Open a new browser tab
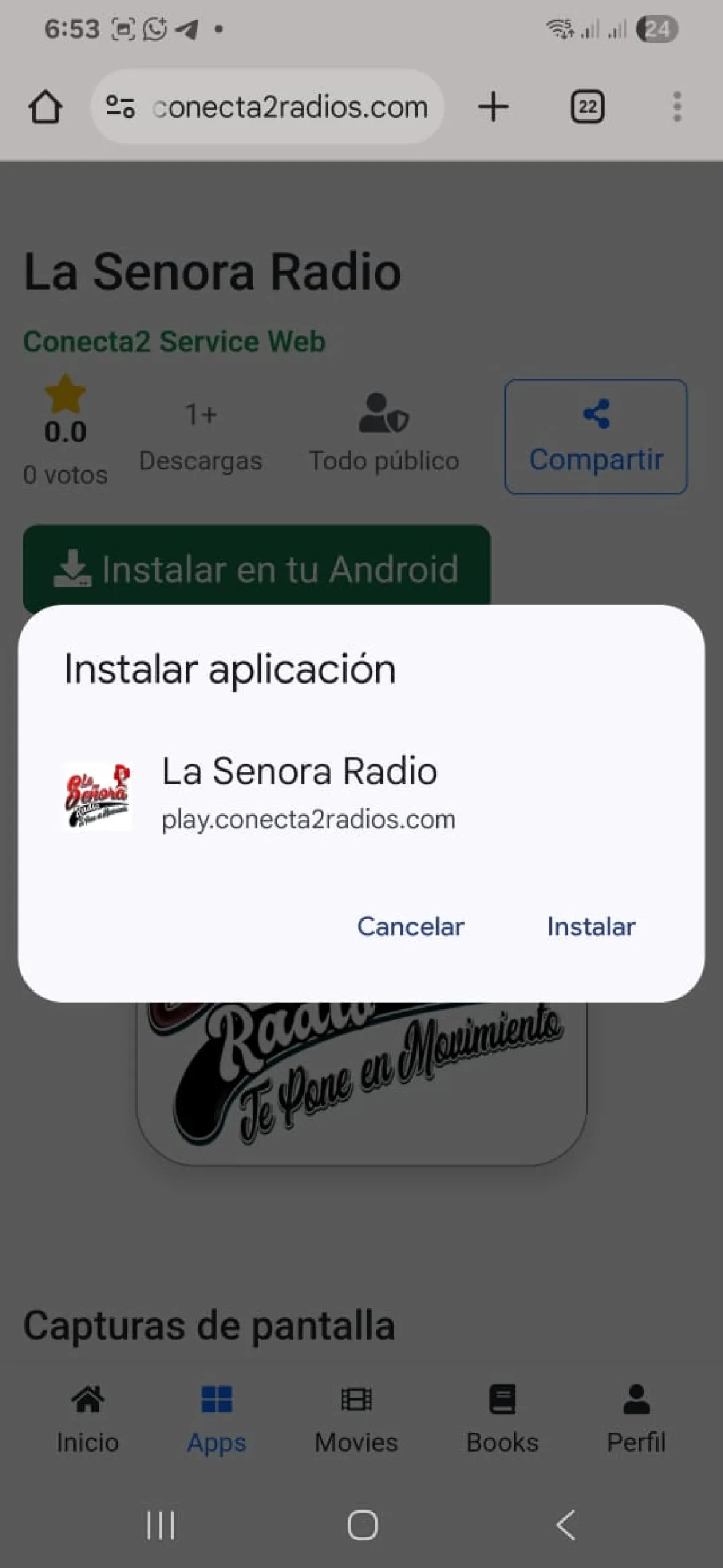The width and height of the screenshot is (723, 1568). pos(493,107)
